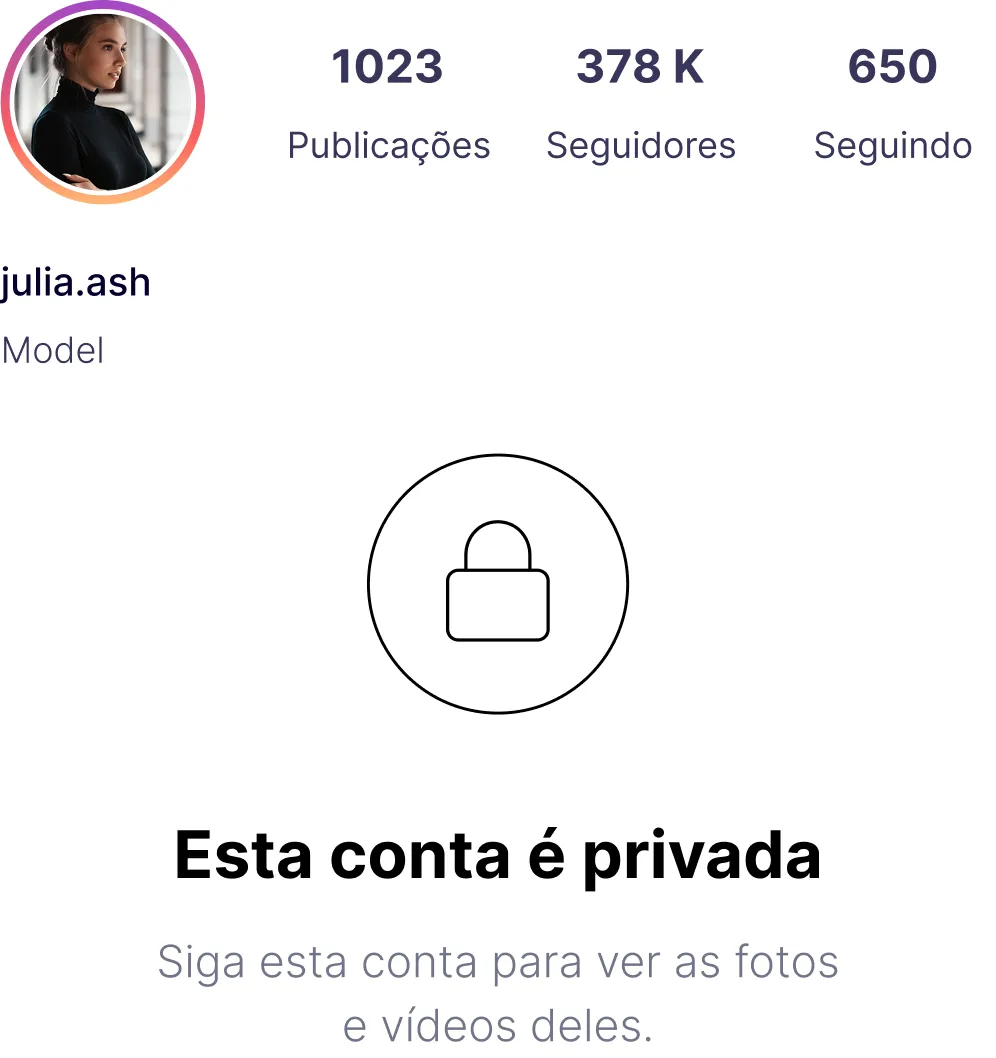Click the Siga esta conta description text
The image size is (996, 1058).
[498, 961]
